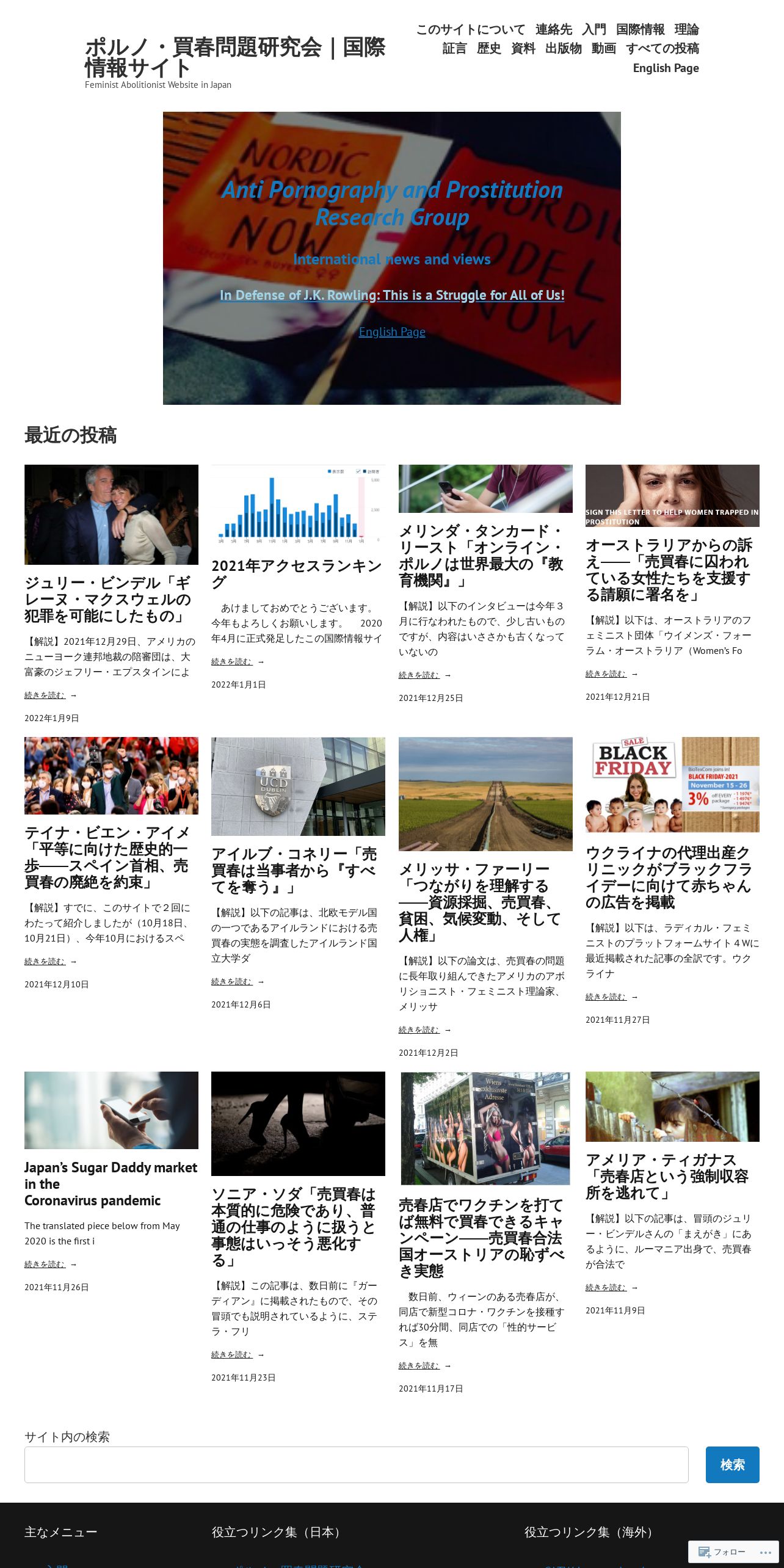784x1568 pixels.
Task: Tap the フォロー follow button
Action: [x=722, y=1552]
